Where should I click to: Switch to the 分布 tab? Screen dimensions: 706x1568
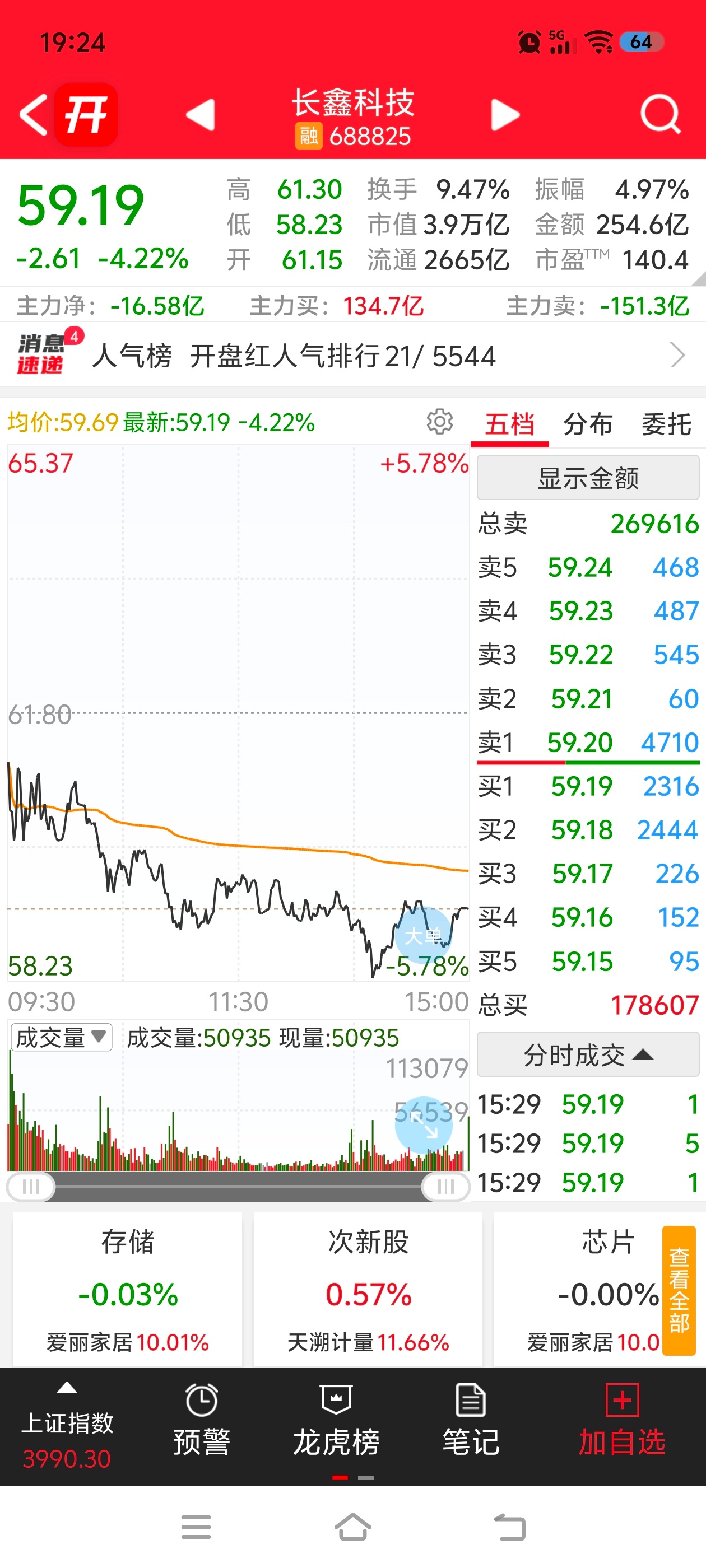coord(588,424)
